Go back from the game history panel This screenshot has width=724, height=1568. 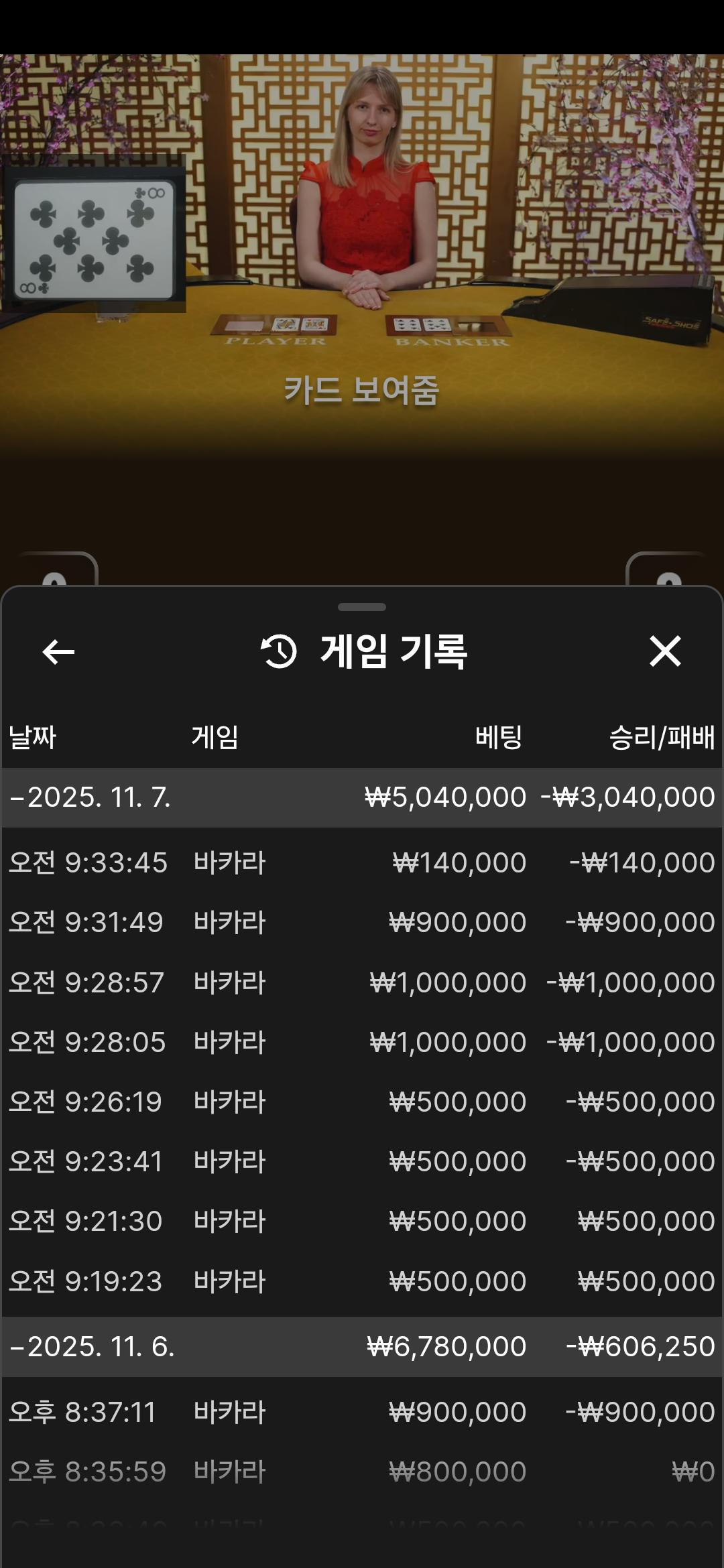(x=58, y=651)
